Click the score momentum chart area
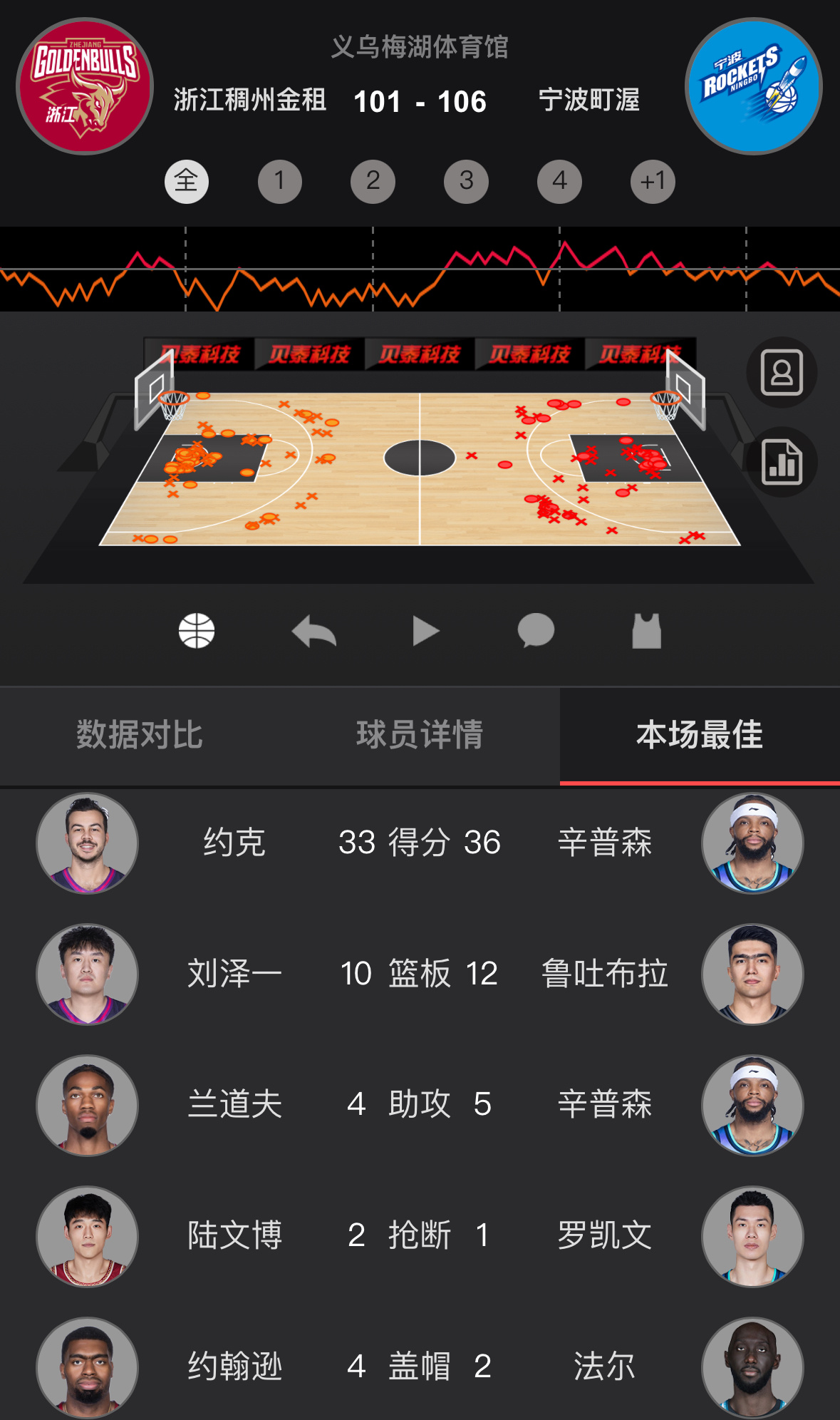The image size is (840, 1420). tap(420, 269)
